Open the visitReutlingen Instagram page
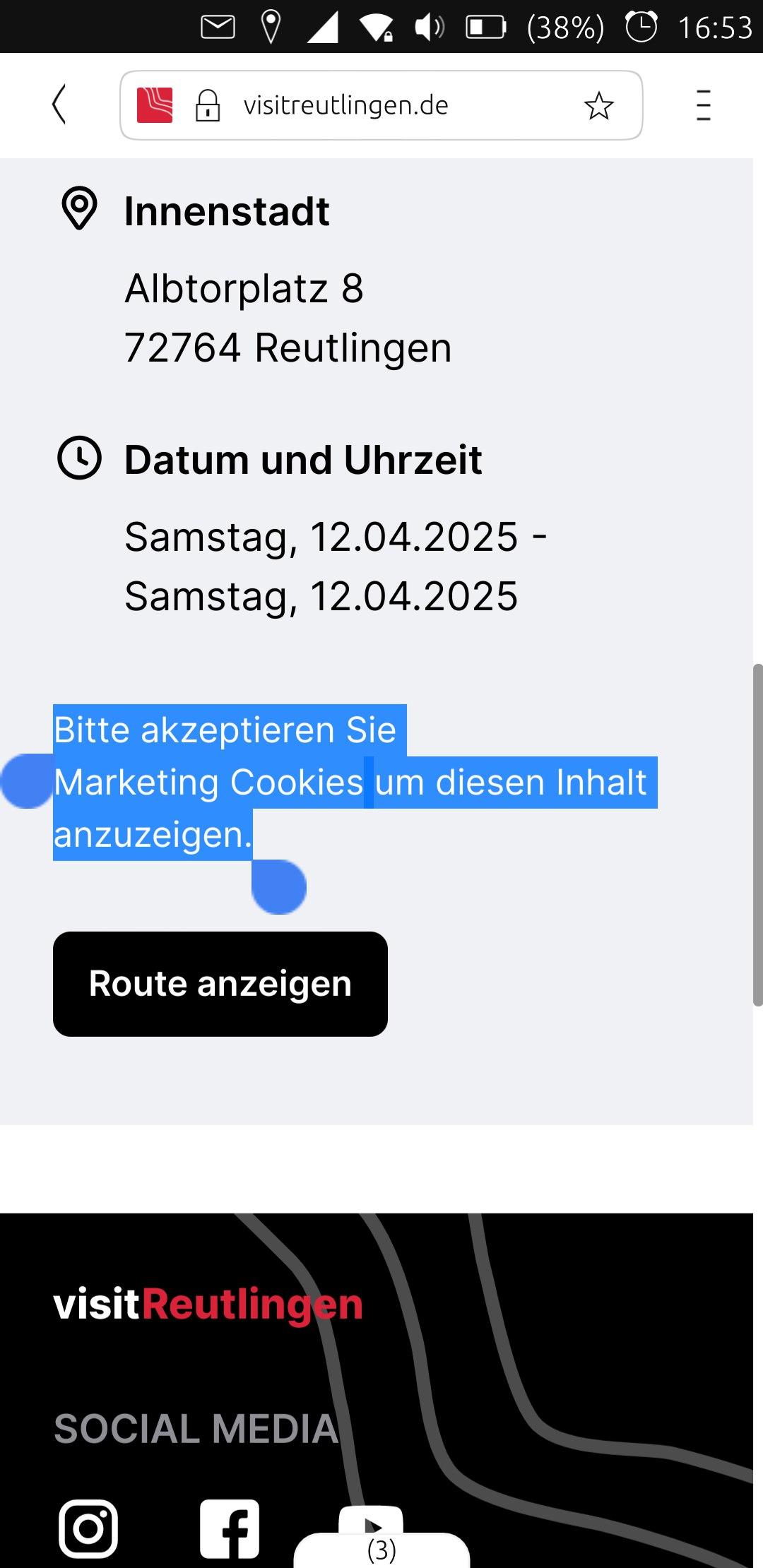Image resolution: width=763 pixels, height=1568 pixels. click(88, 1528)
